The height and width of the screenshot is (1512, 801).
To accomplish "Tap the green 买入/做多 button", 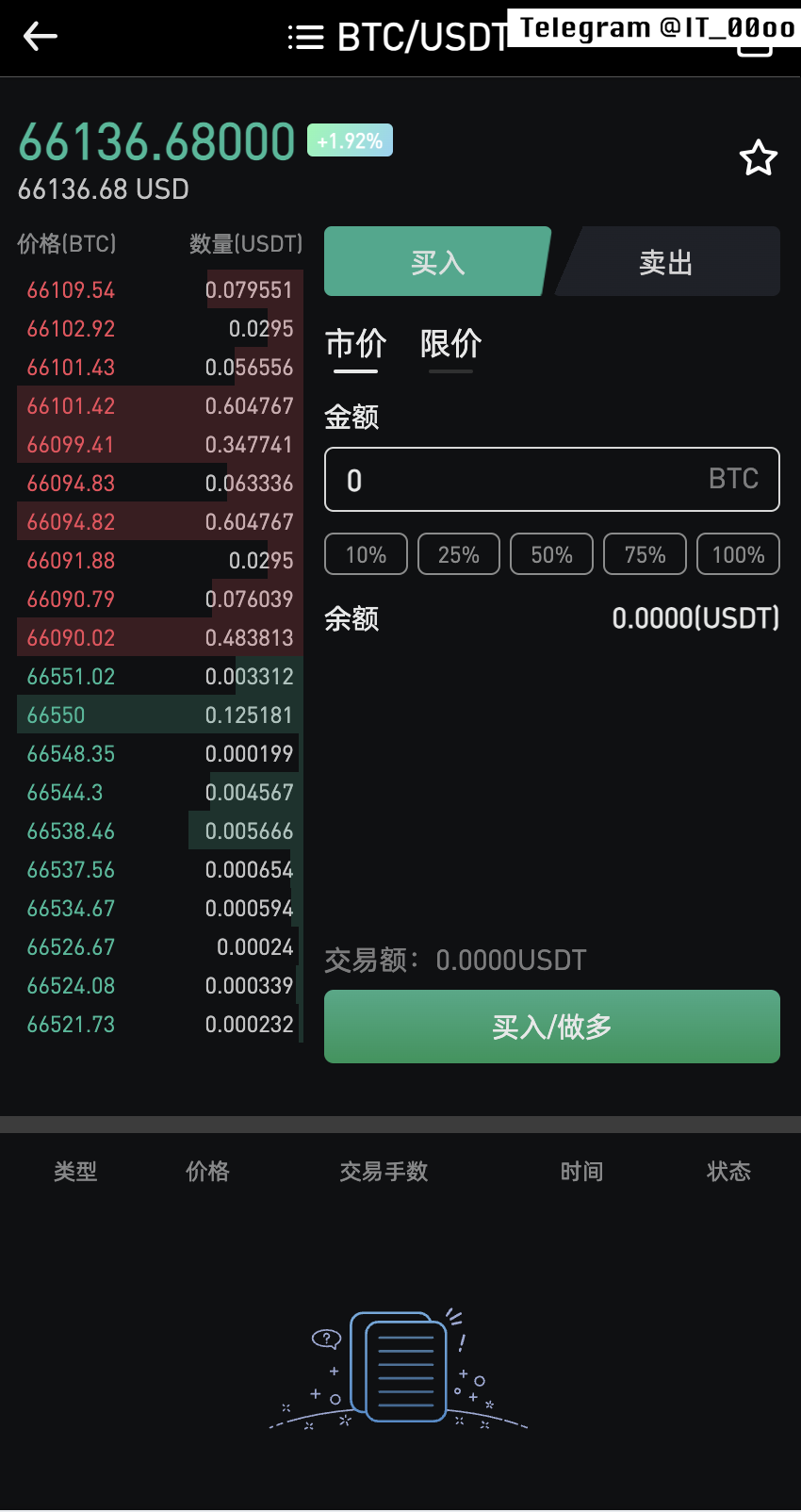I will (551, 1027).
